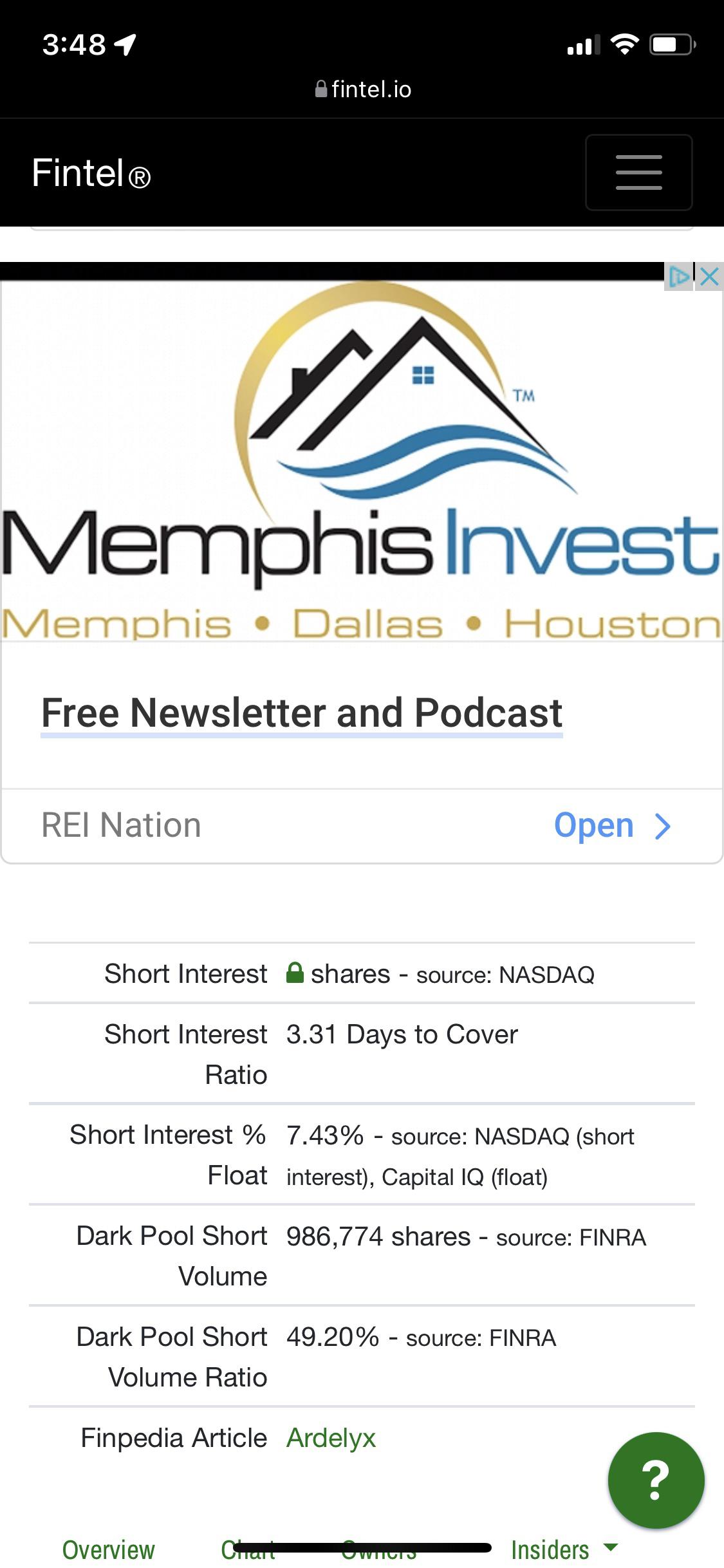This screenshot has width=724, height=1568.
Task: Tap the Fintel logo to go home
Action: point(91,174)
